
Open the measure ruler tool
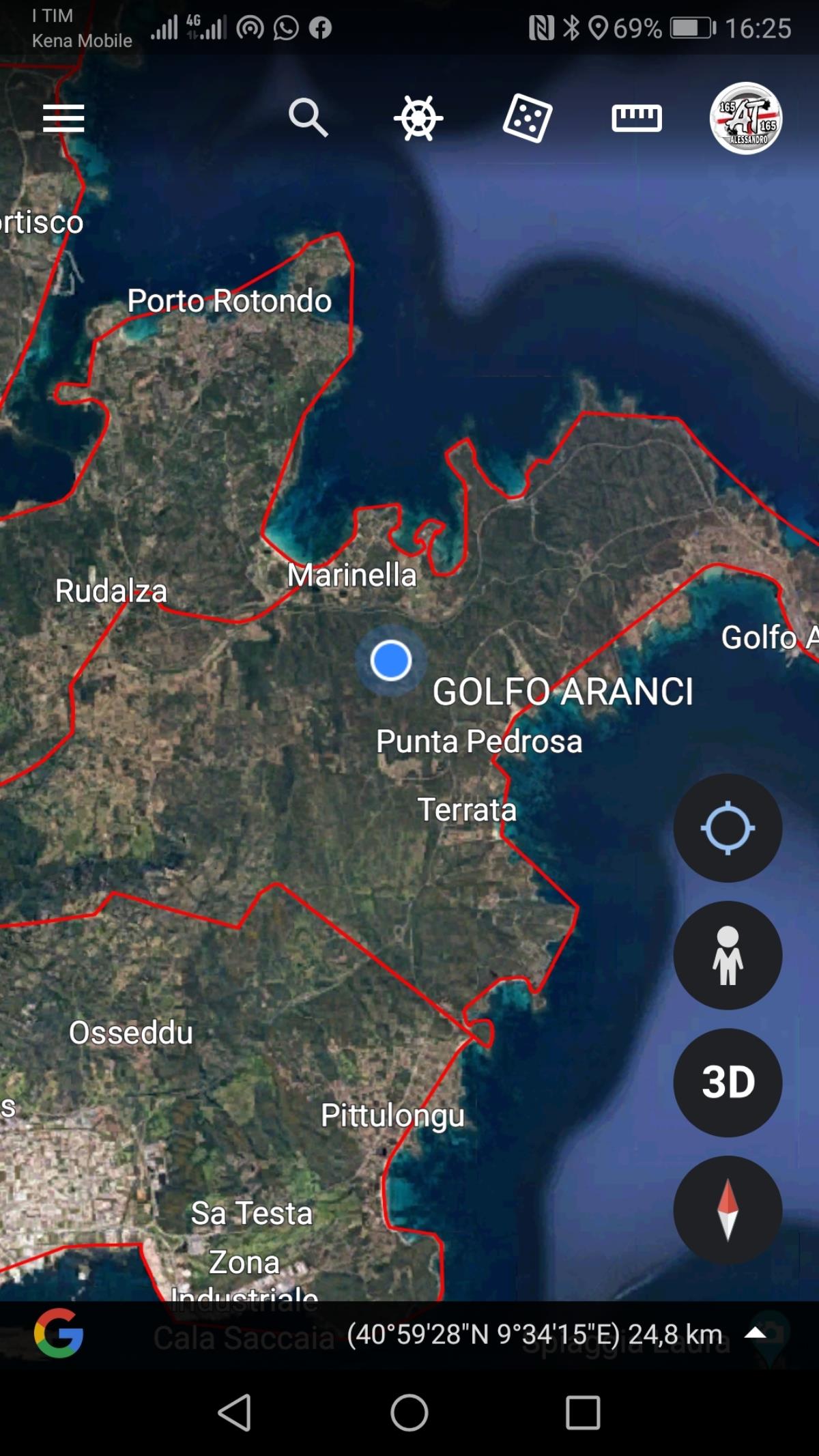[x=636, y=118]
